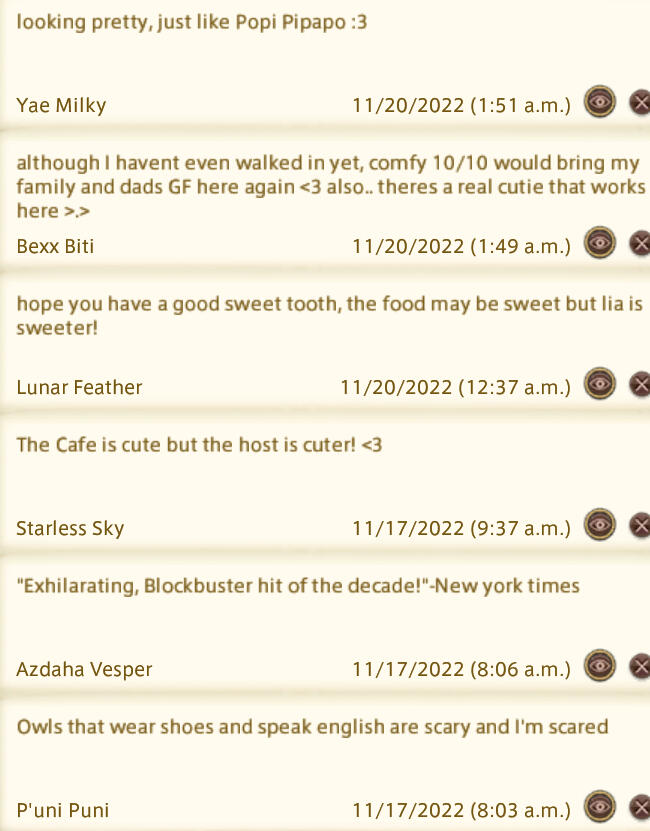The image size is (650, 831).
Task: Tap the eye icon on Yae Milky's message
Action: pyautogui.click(x=599, y=102)
